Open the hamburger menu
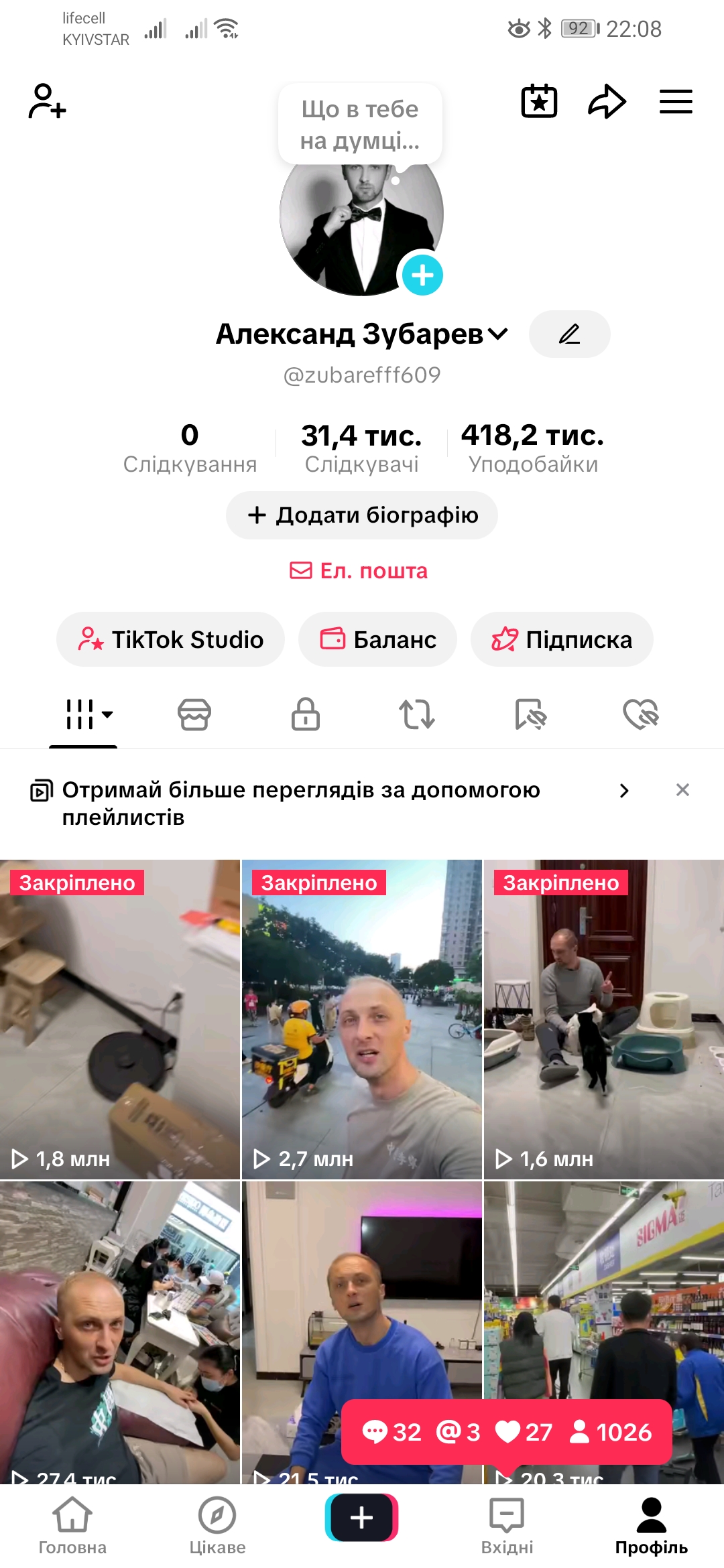 pos(676,101)
